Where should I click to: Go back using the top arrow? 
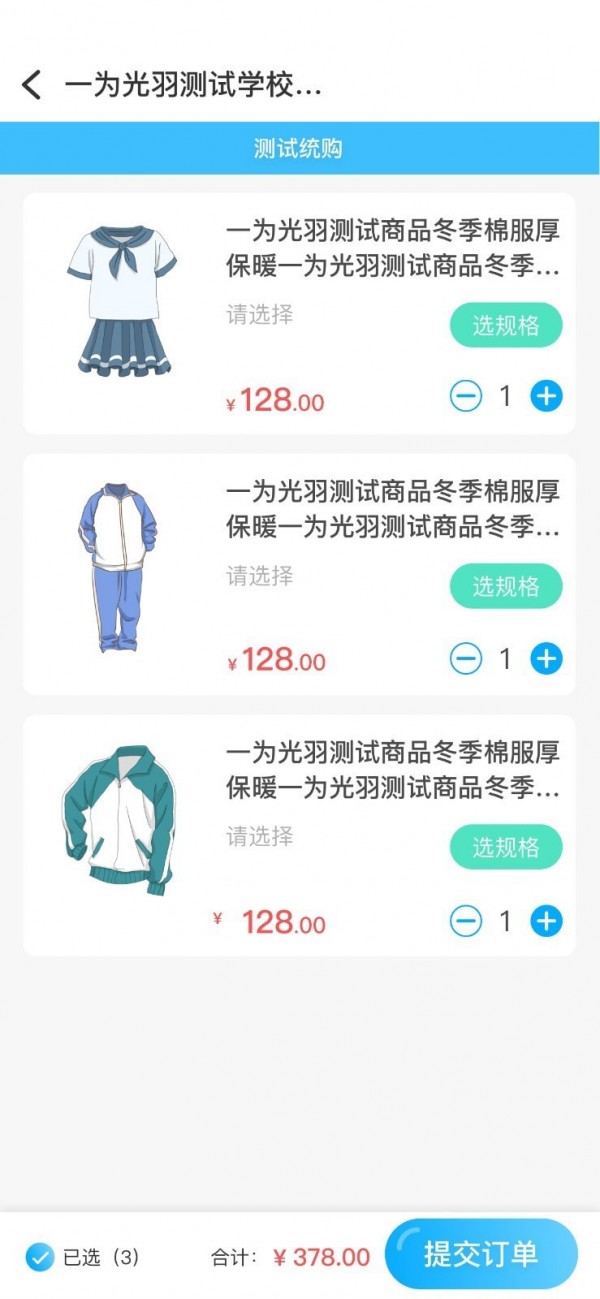coord(32,85)
